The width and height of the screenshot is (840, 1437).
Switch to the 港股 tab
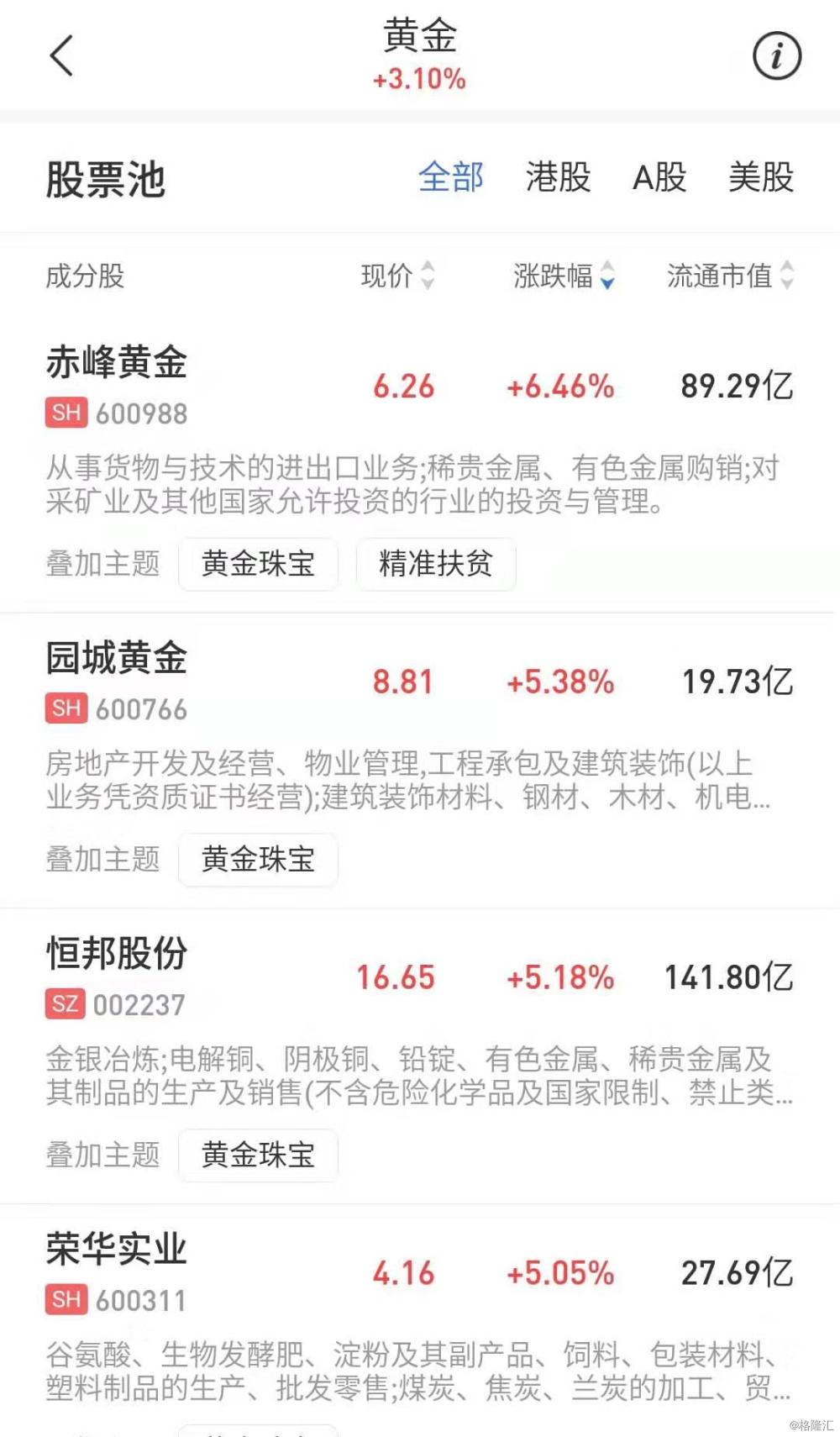coord(559,177)
